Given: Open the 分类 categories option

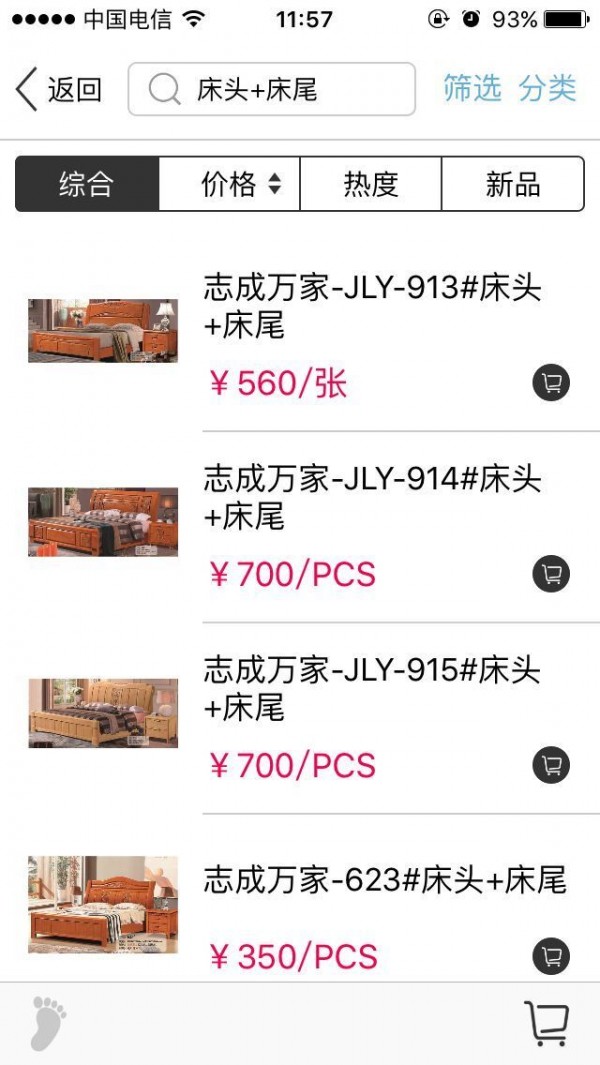Looking at the screenshot, I should 547,88.
